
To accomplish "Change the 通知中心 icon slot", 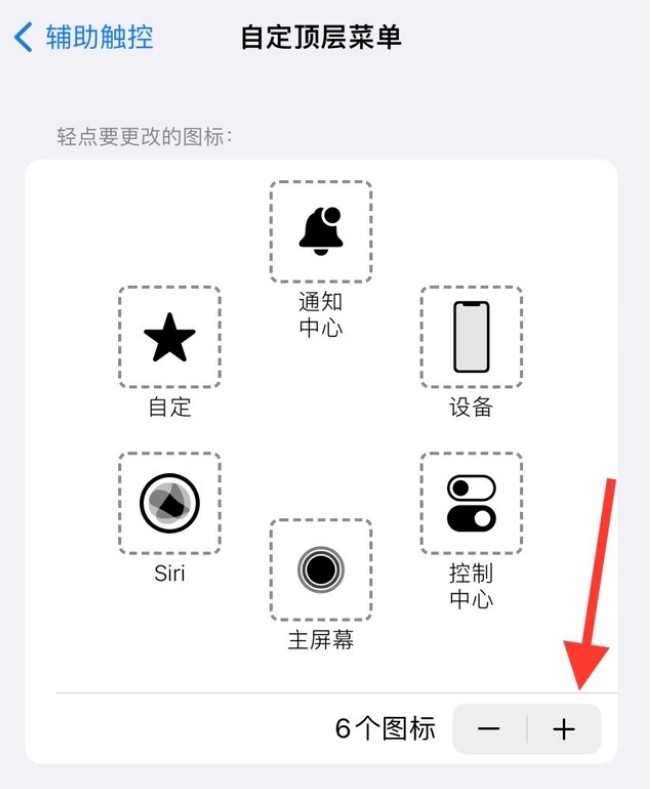I will coord(321,232).
